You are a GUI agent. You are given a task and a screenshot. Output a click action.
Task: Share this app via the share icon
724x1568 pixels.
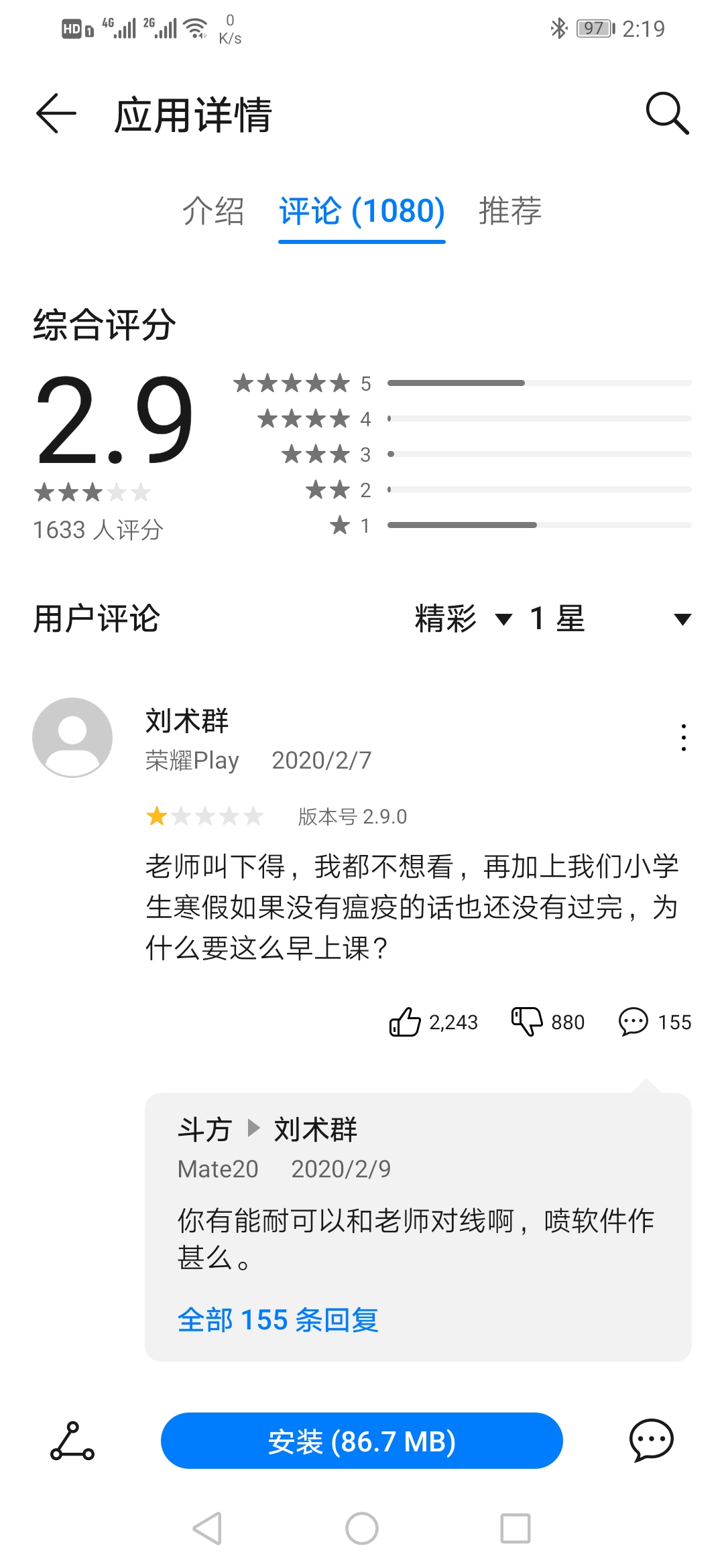point(72,1441)
